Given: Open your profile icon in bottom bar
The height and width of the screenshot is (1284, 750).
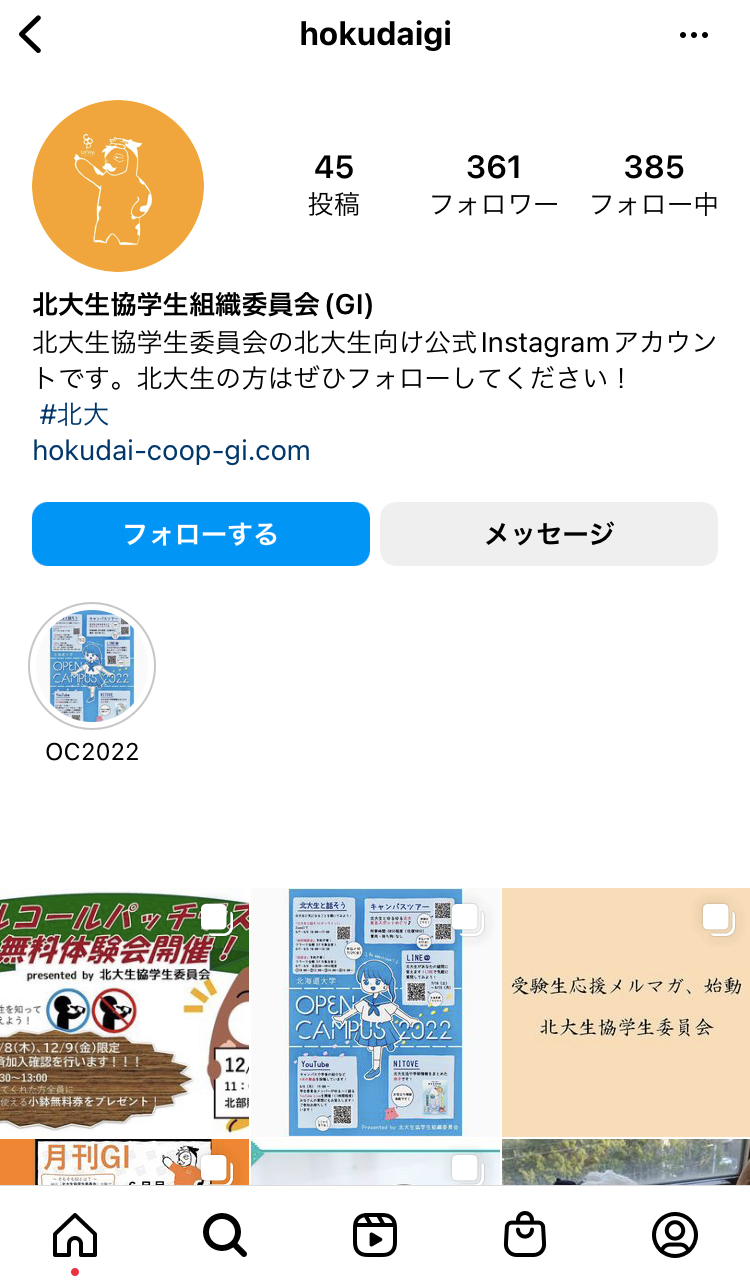Looking at the screenshot, I should 675,1235.
